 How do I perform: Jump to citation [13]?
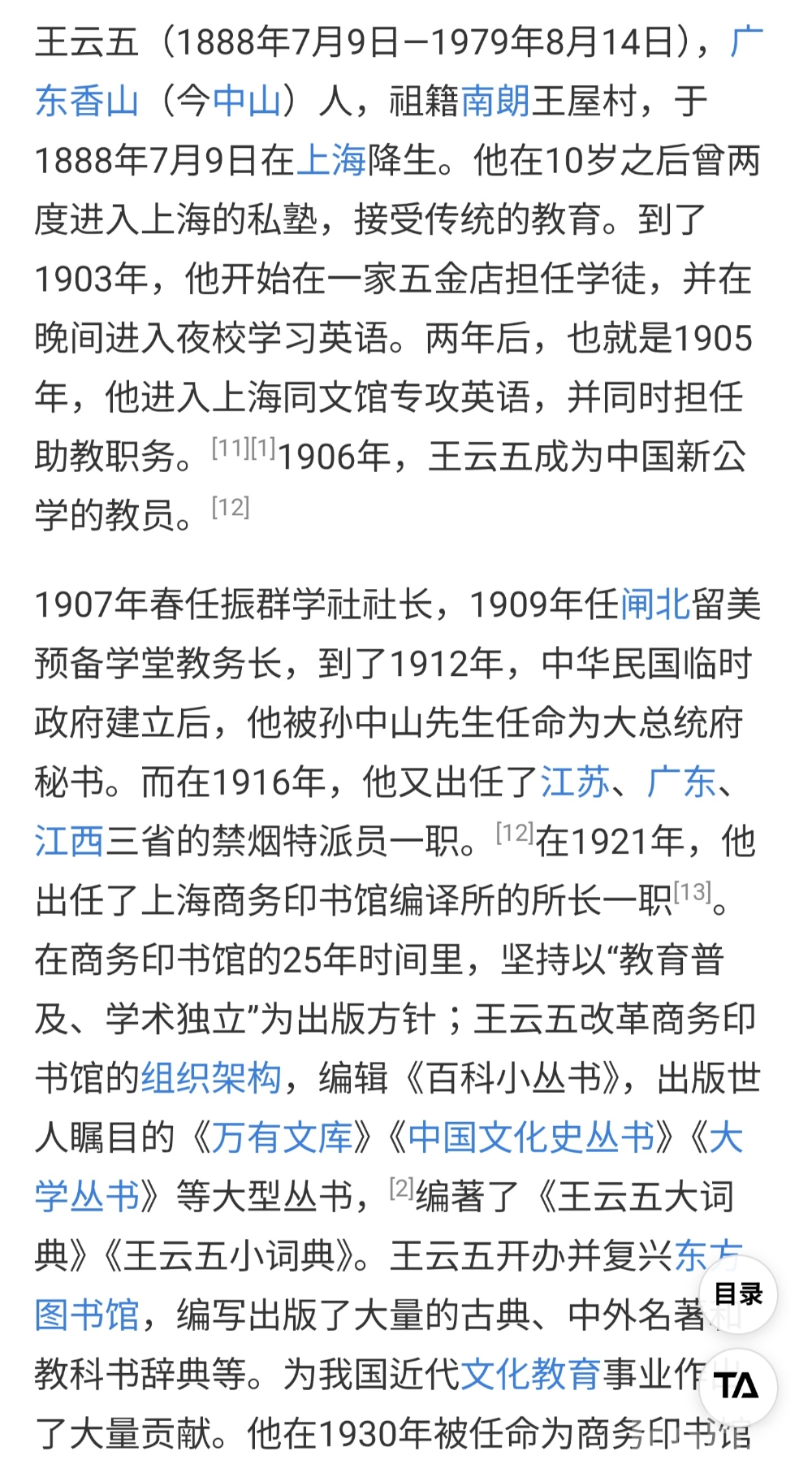coord(692,892)
